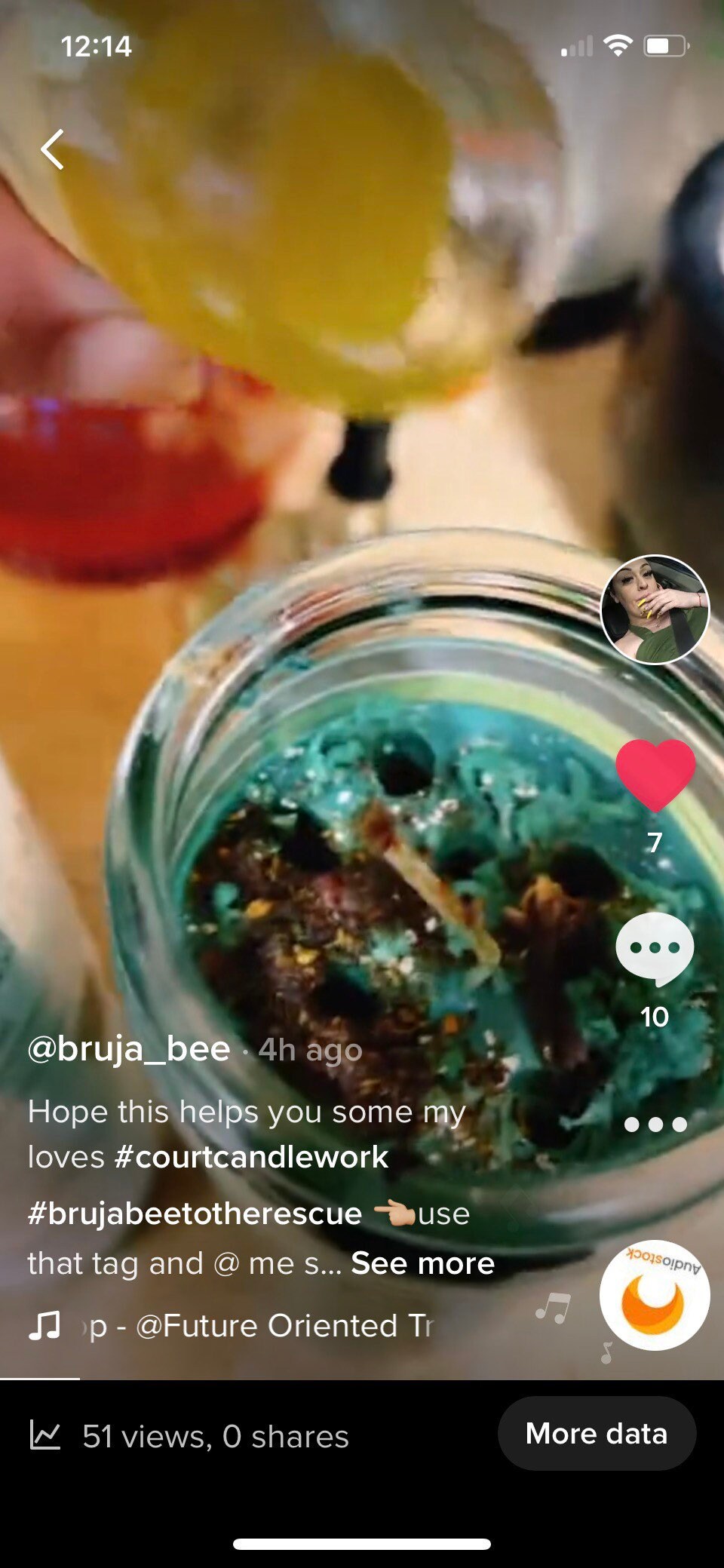Open the @bruja_bee username
Image resolution: width=724 pixels, height=1568 pixels.
[x=129, y=1049]
